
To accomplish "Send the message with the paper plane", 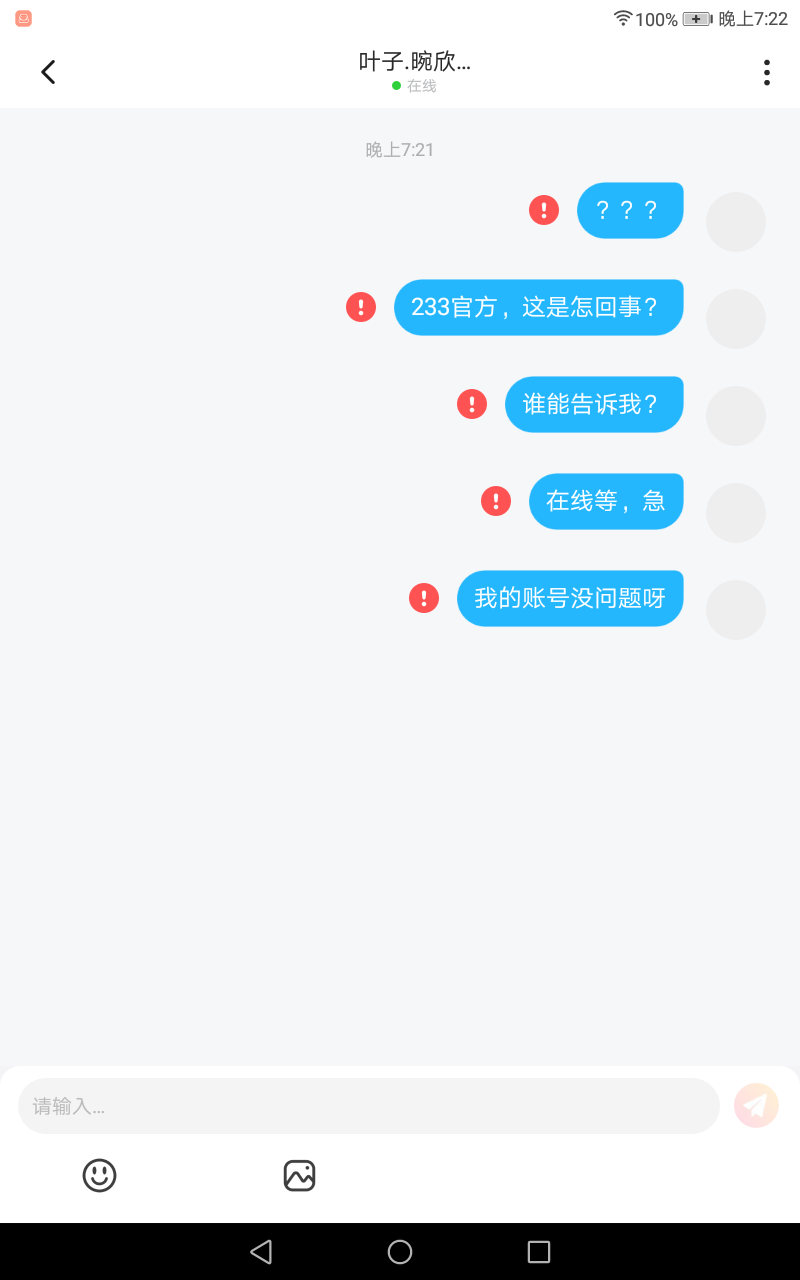I will coord(756,1106).
